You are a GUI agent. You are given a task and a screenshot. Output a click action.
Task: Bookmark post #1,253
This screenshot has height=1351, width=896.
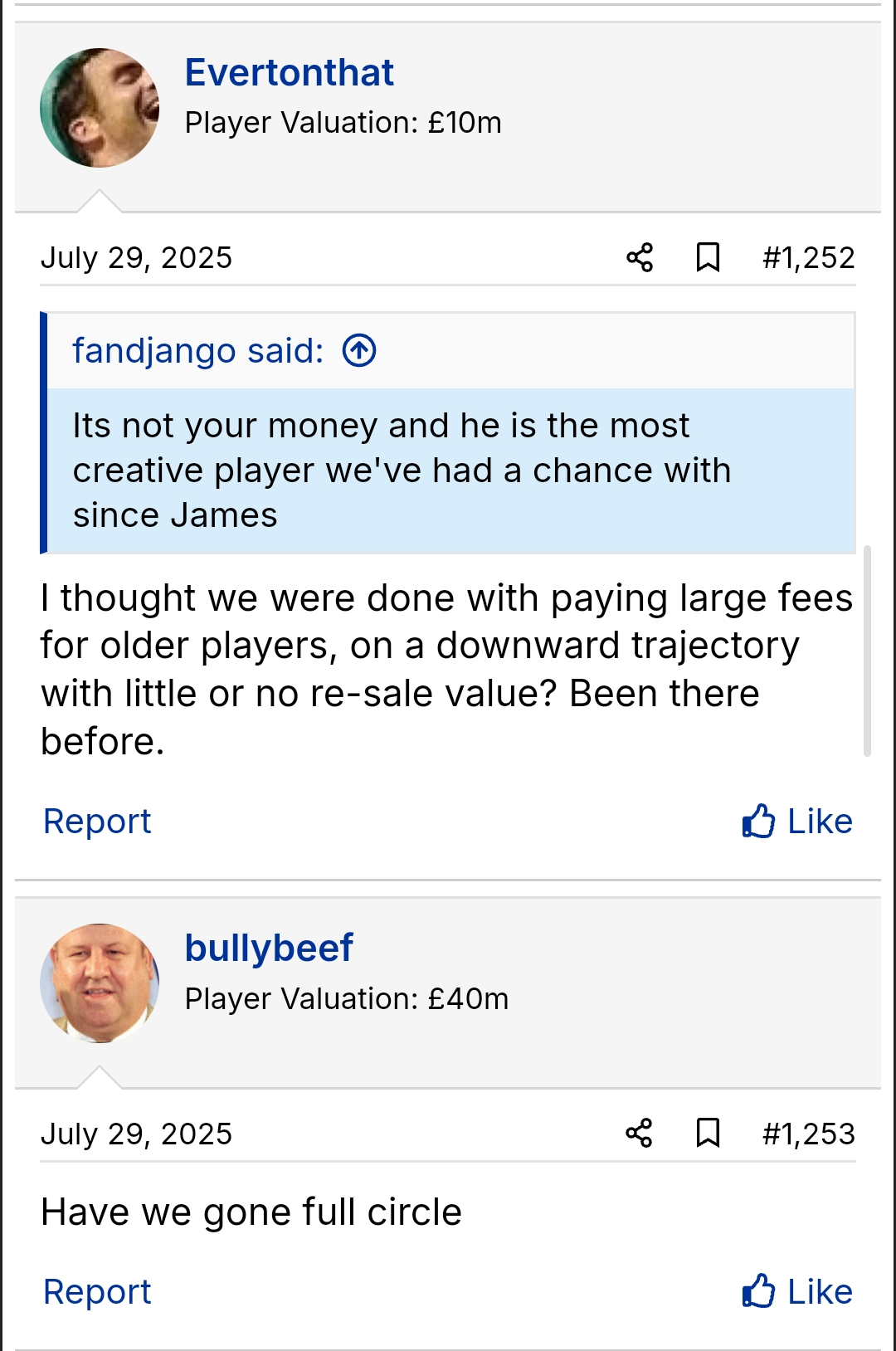pos(708,1133)
